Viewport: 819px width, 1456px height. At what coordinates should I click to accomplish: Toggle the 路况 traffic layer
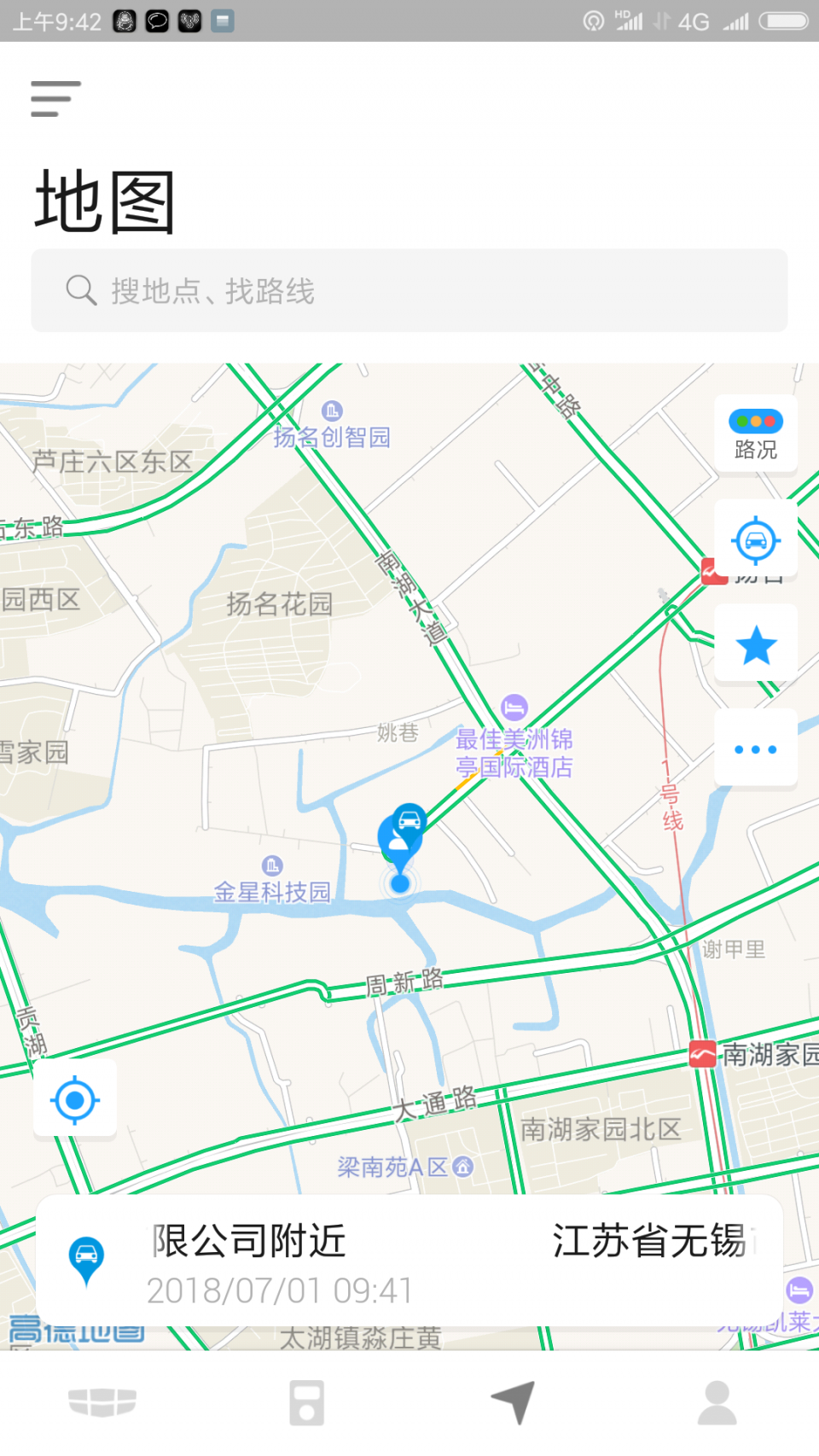(x=756, y=434)
